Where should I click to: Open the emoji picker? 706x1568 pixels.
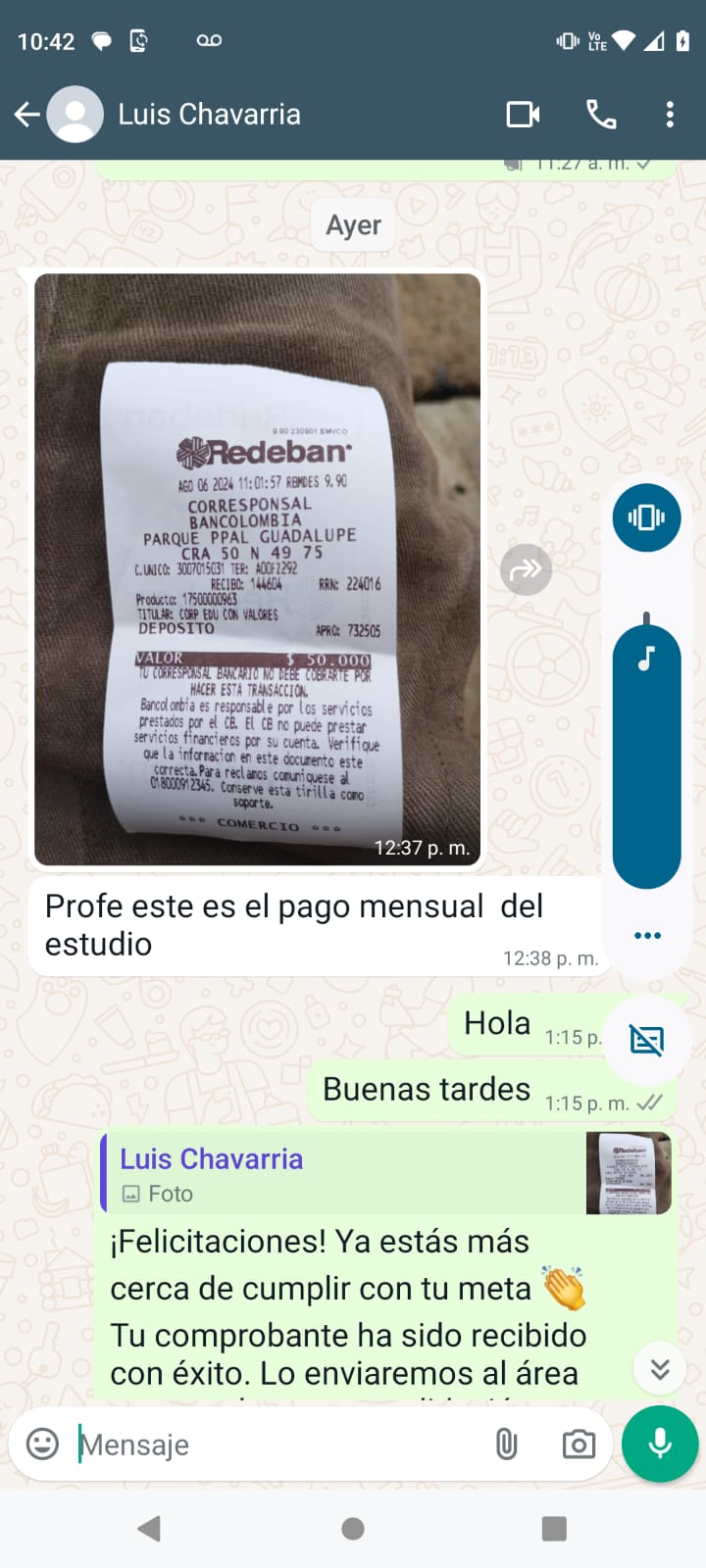(x=42, y=1444)
